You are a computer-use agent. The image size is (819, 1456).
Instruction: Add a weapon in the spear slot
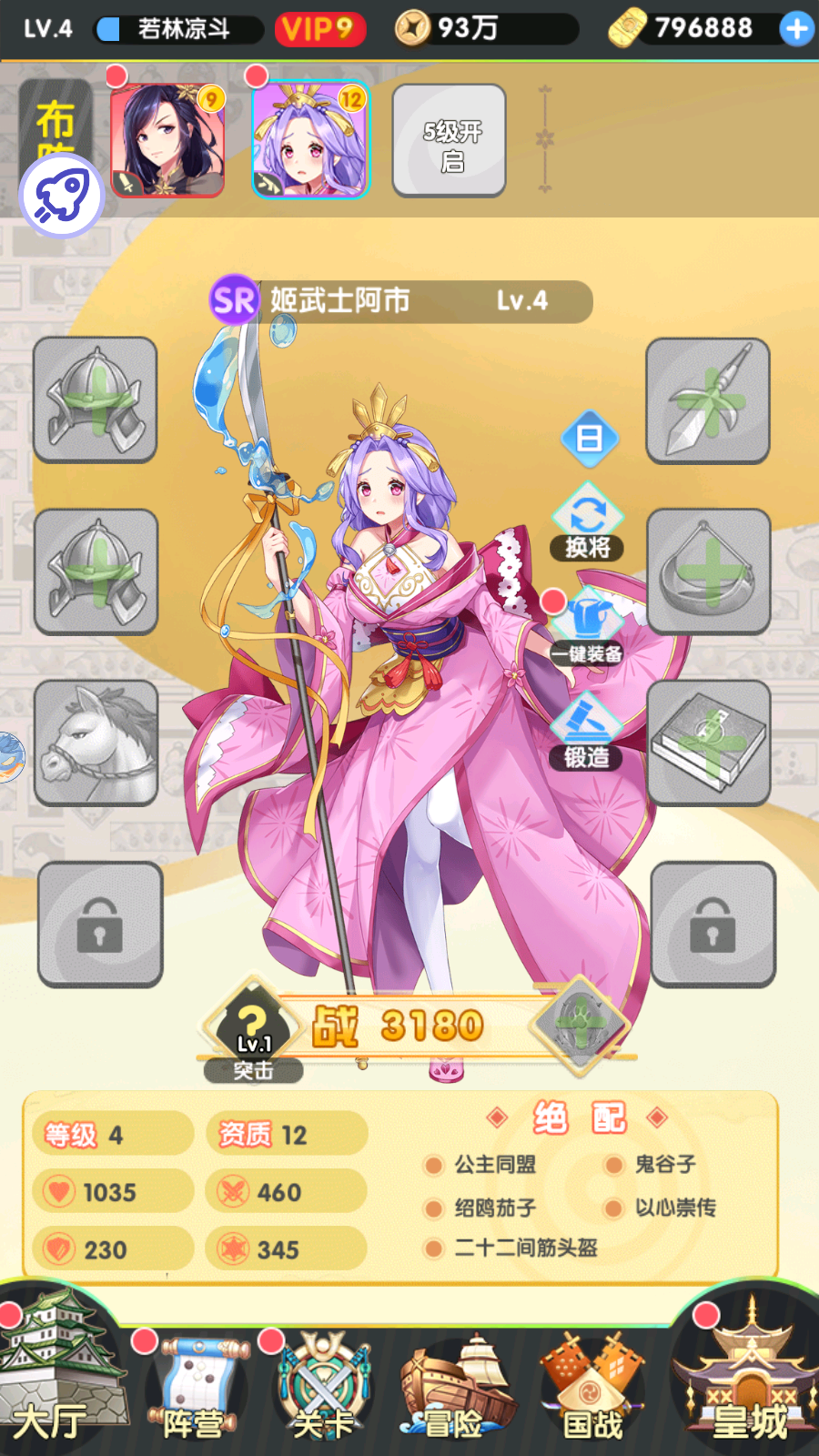pos(708,400)
